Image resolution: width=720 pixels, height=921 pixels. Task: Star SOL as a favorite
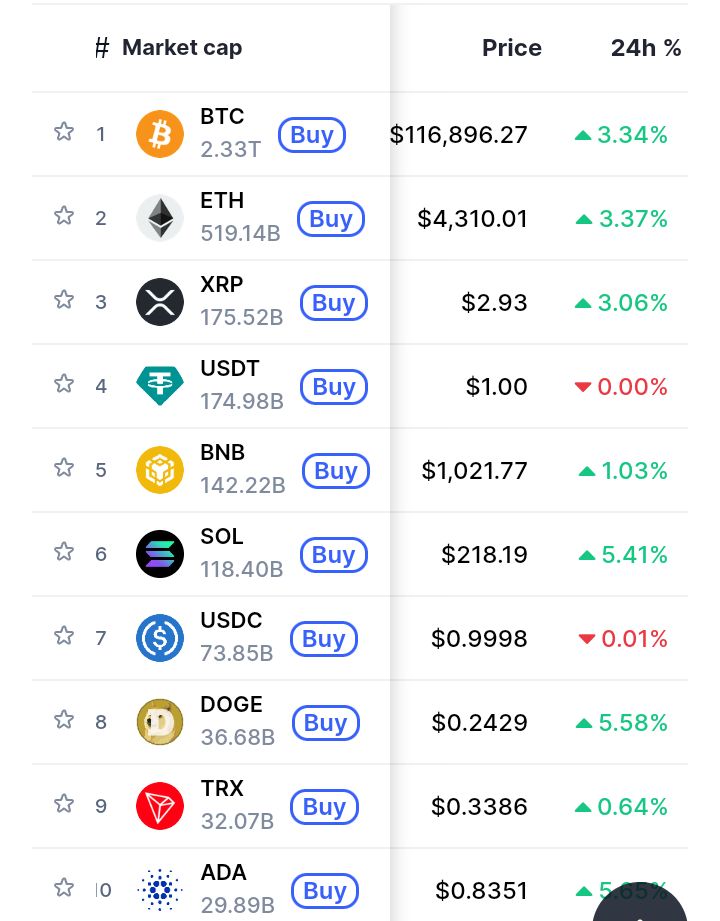click(64, 552)
